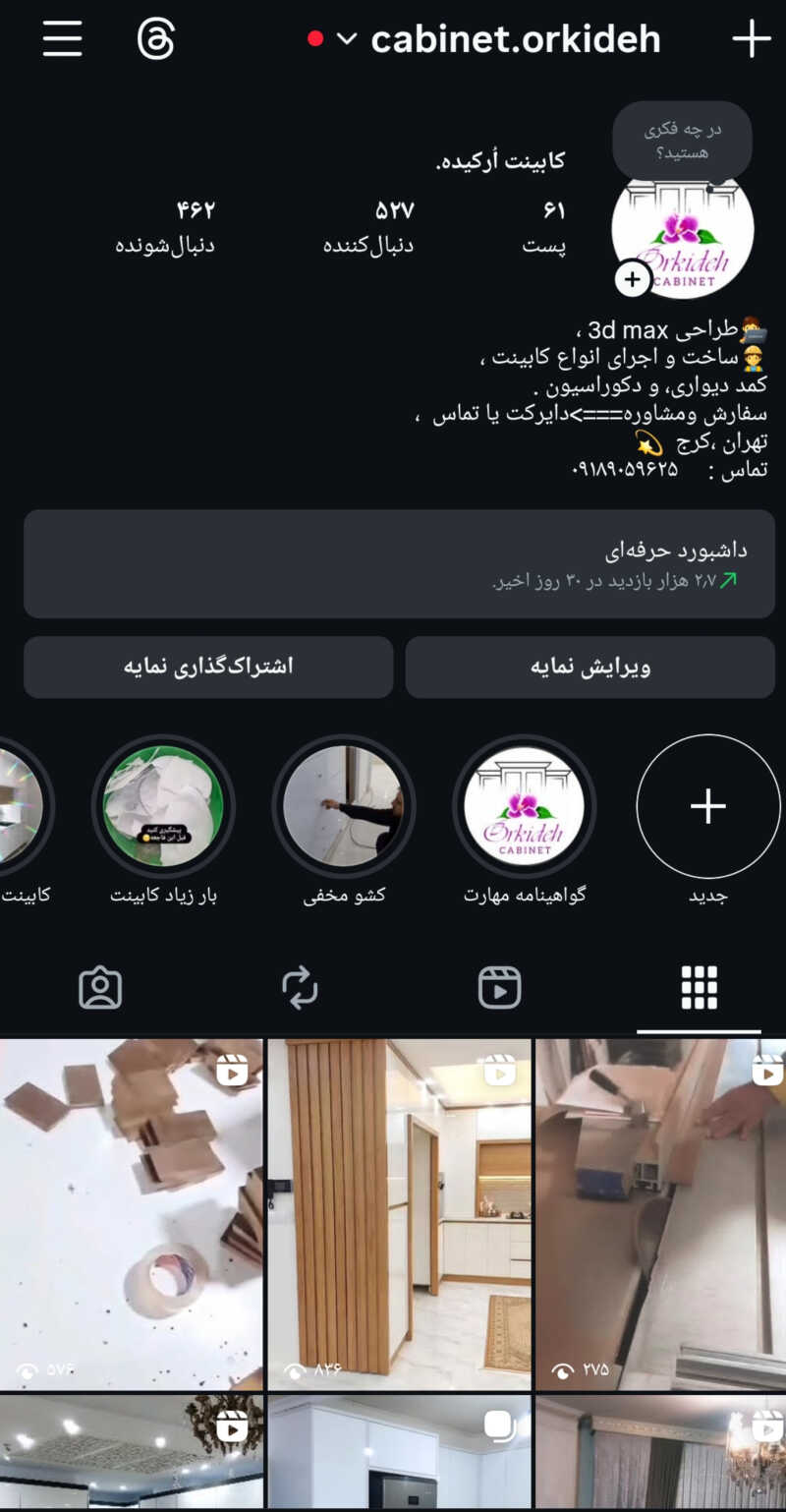The width and height of the screenshot is (786, 1512).
Task: Open the hamburger menu
Action: tap(63, 39)
